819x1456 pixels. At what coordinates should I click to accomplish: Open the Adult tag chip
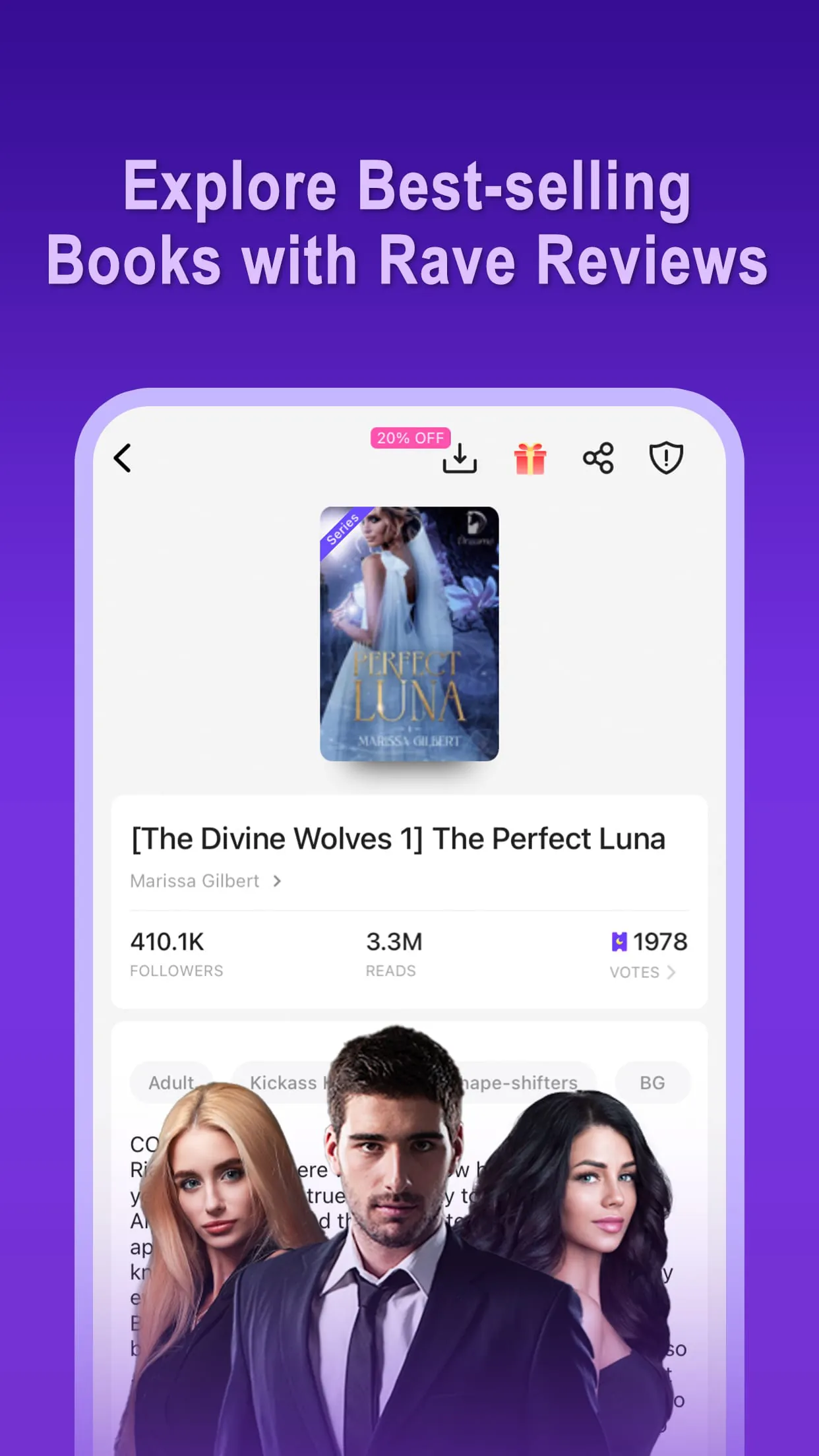(x=171, y=1081)
